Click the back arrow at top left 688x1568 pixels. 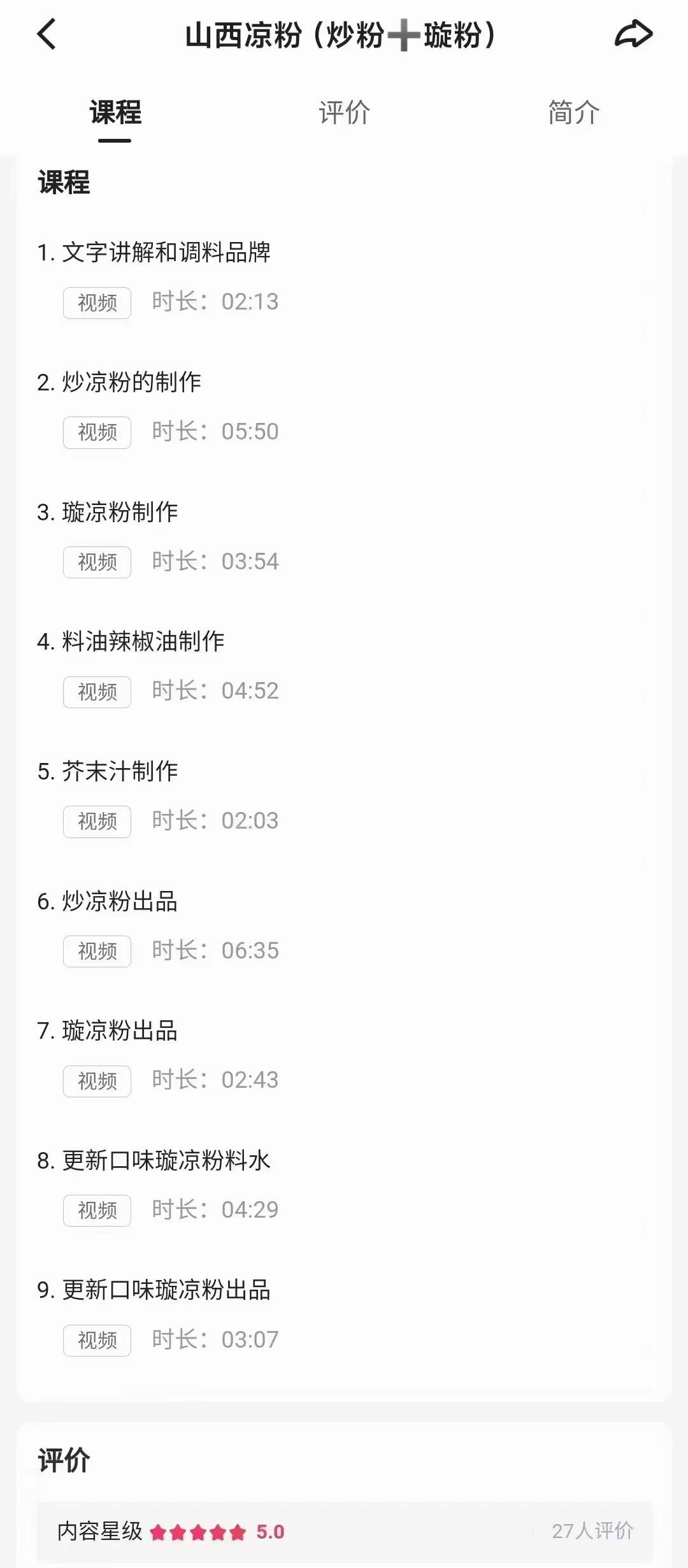tap(46, 36)
